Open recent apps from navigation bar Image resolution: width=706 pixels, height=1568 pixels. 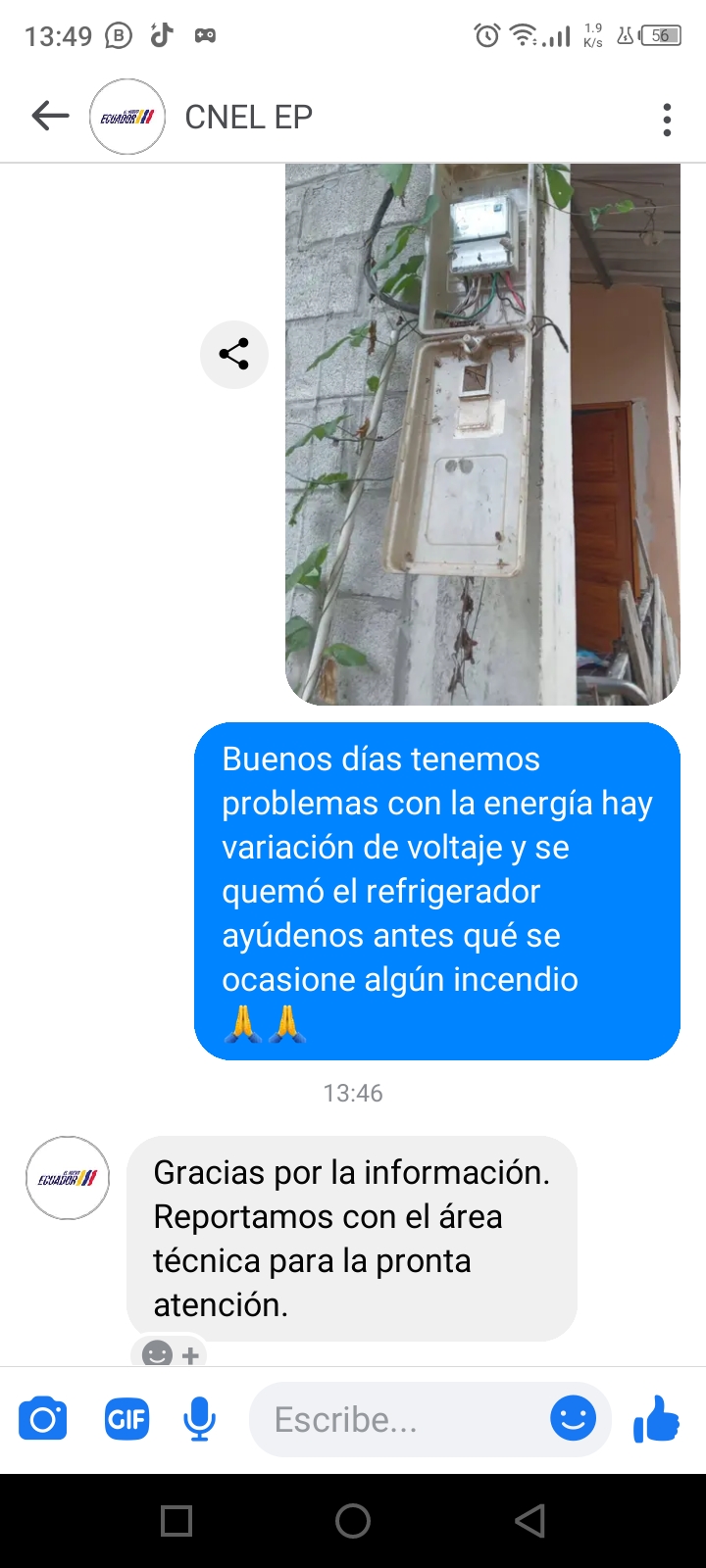[x=176, y=1521]
